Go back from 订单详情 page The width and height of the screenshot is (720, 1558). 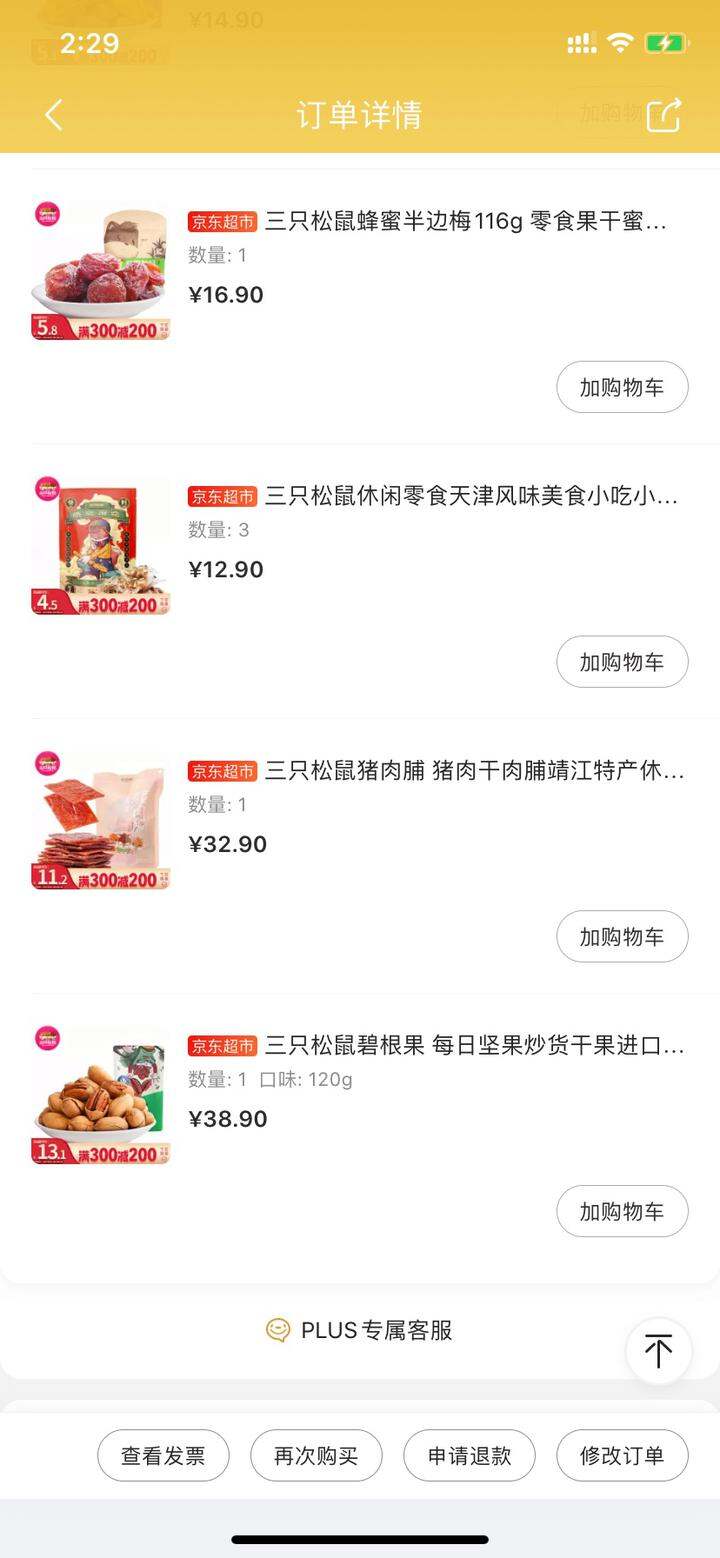[54, 115]
